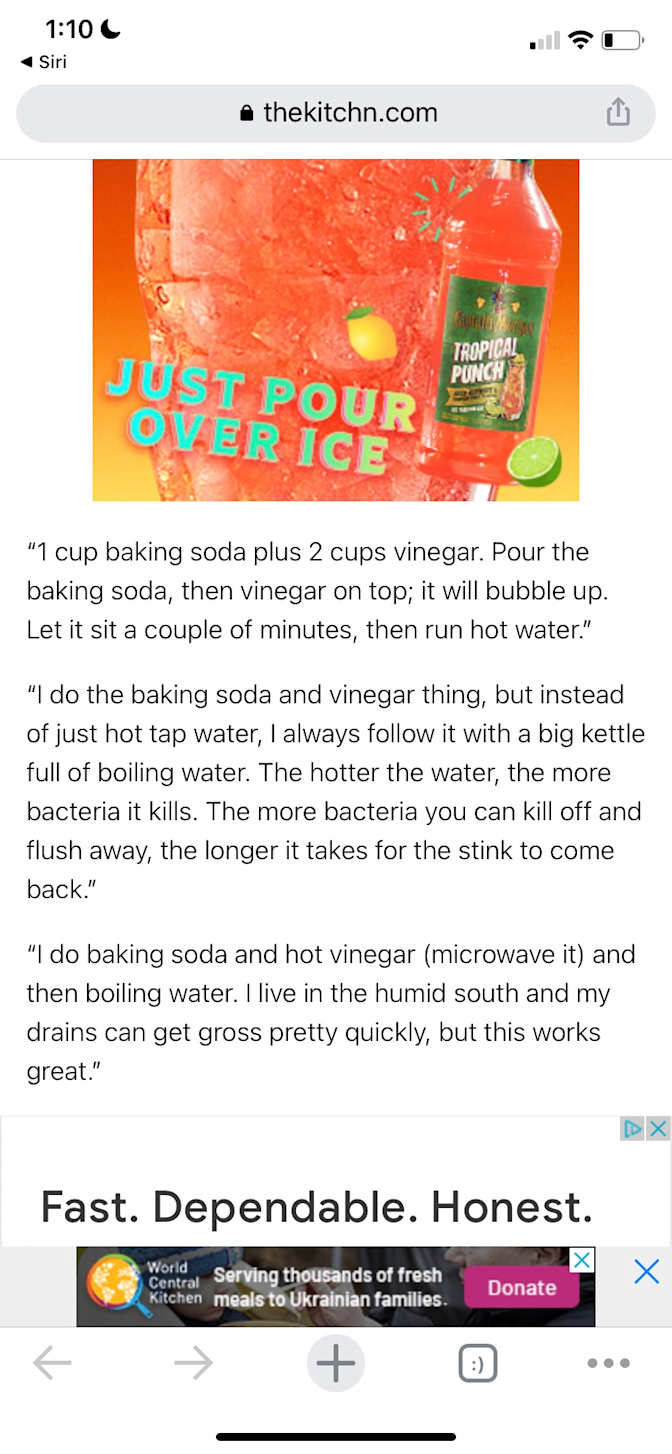Go forward to next page
Image resolution: width=672 pixels, height=1454 pixels.
(193, 1363)
